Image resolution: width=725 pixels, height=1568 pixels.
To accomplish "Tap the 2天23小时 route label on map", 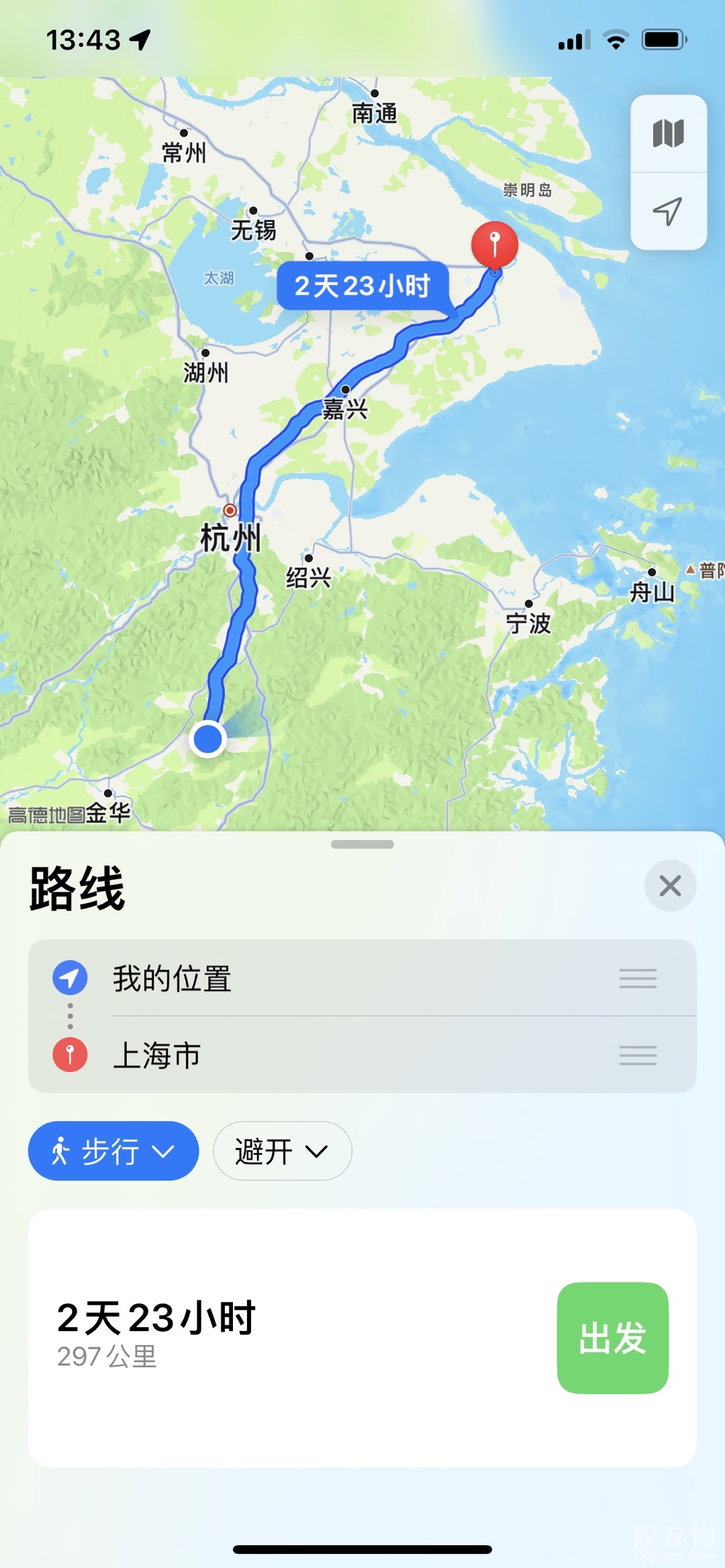I will [362, 286].
